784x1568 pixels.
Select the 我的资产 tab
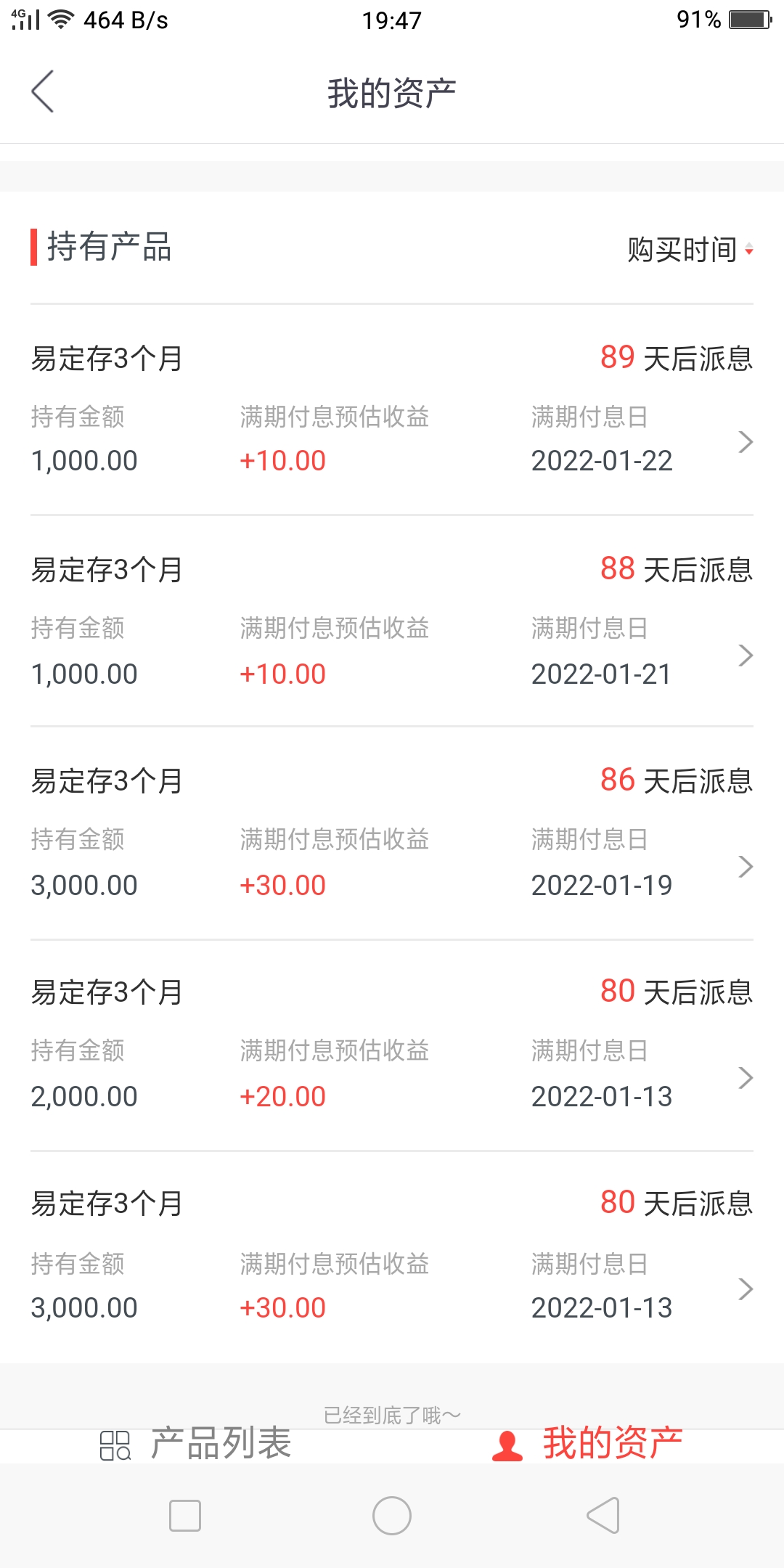(x=588, y=1443)
